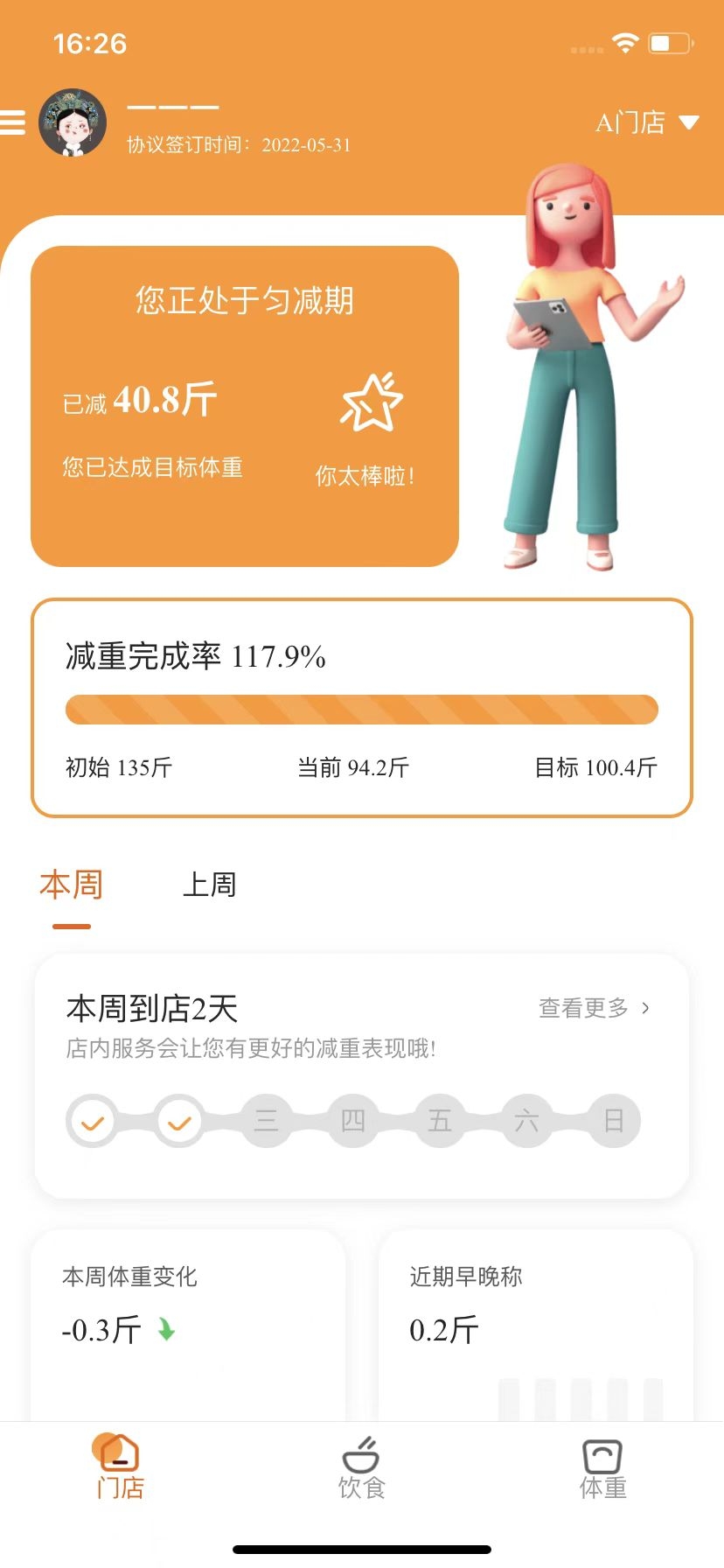
Task: Tap Tuesday's checked attendance circle
Action: point(179,1121)
